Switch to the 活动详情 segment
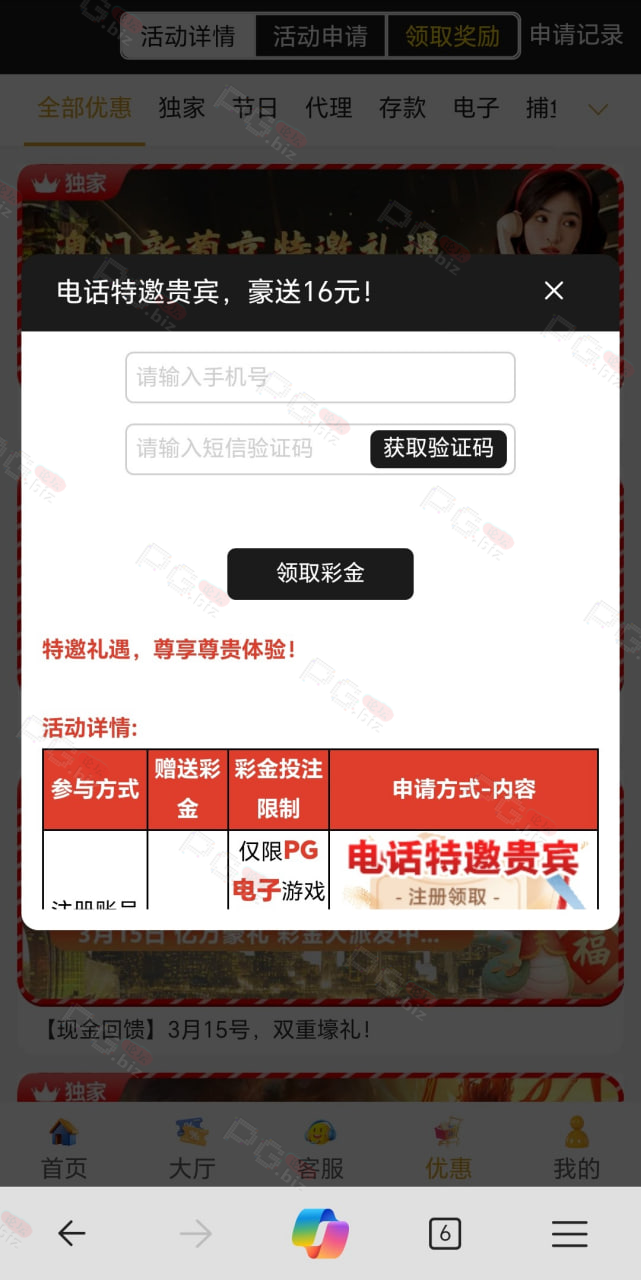Screen dimensions: 641x1280 (188, 37)
